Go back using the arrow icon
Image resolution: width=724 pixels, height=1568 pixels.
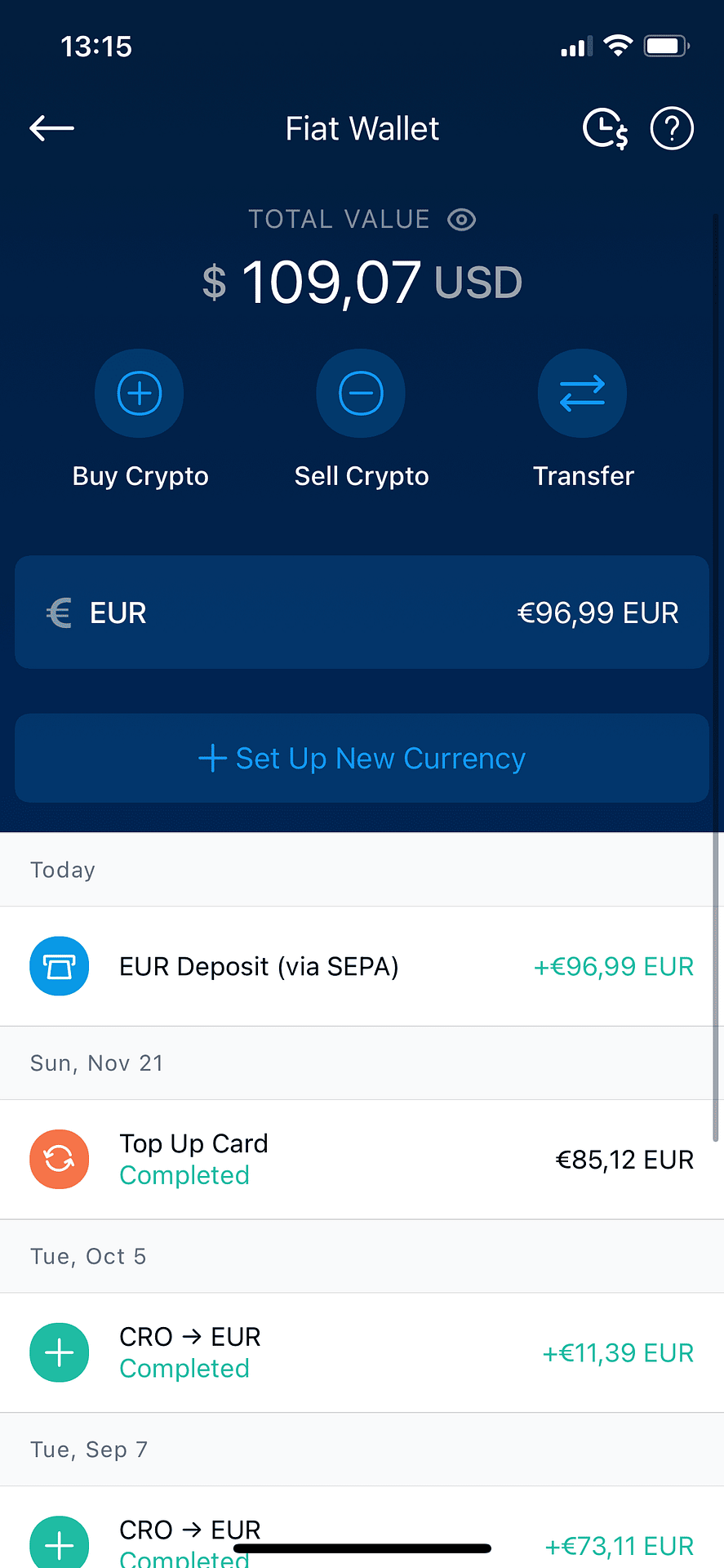[x=51, y=128]
